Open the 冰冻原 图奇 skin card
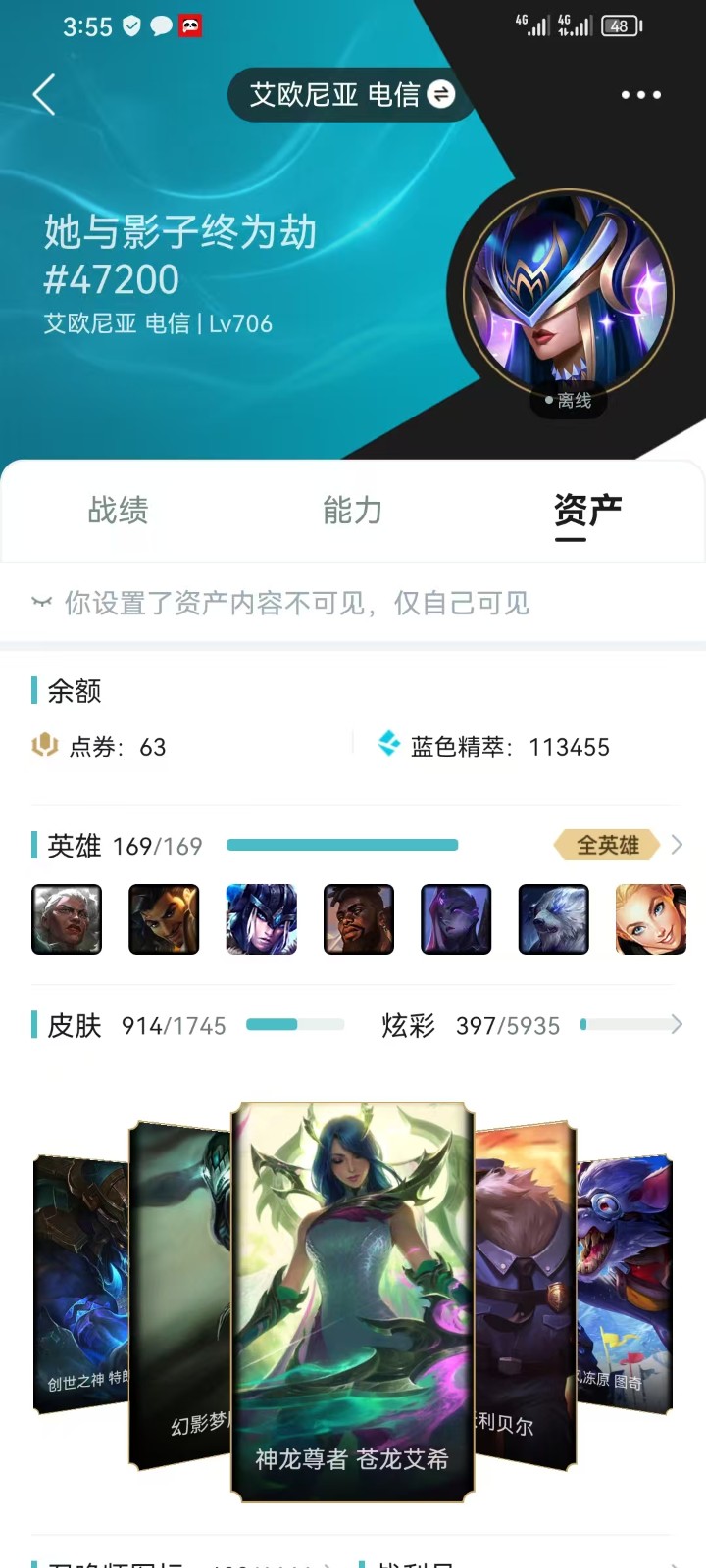Image resolution: width=706 pixels, height=1568 pixels. [624, 1284]
